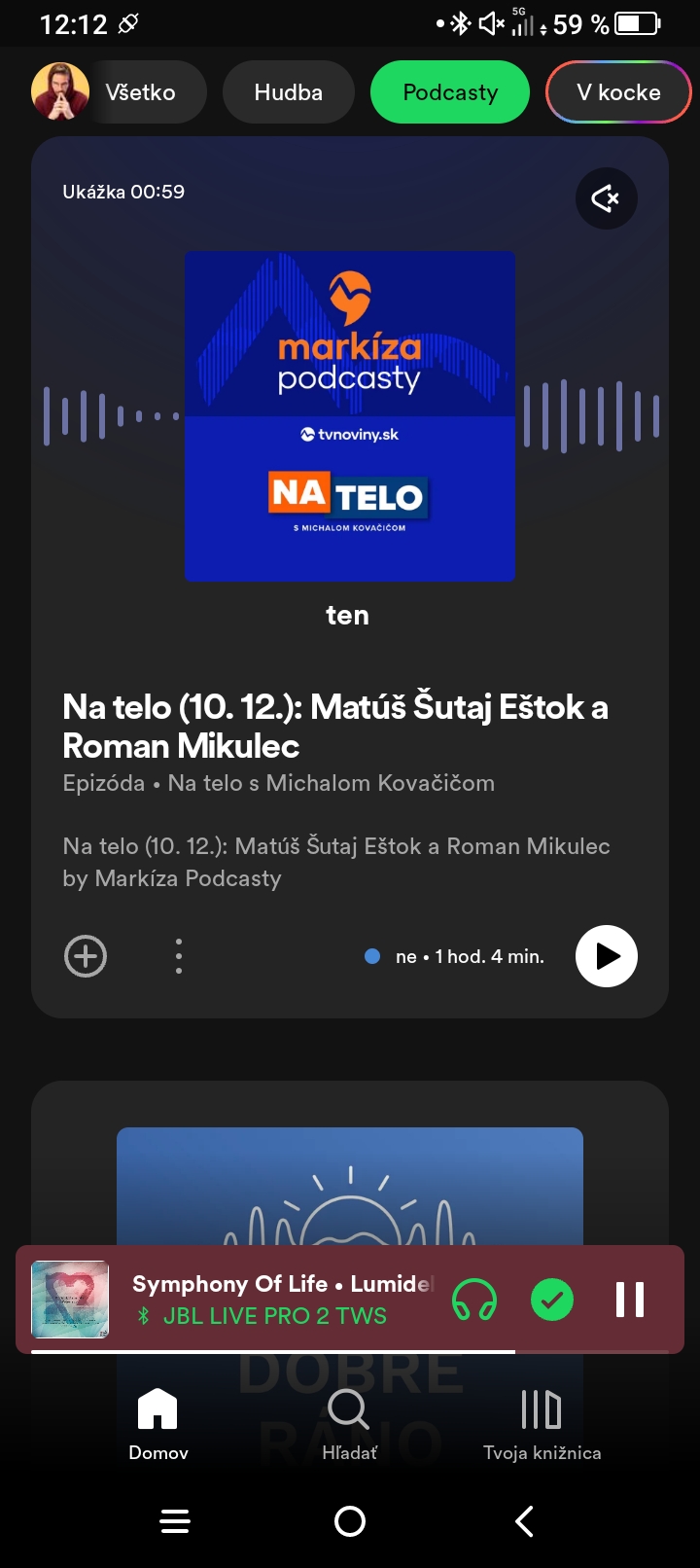Play the Na telo episode
This screenshot has width=700, height=1568.
pyautogui.click(x=606, y=956)
